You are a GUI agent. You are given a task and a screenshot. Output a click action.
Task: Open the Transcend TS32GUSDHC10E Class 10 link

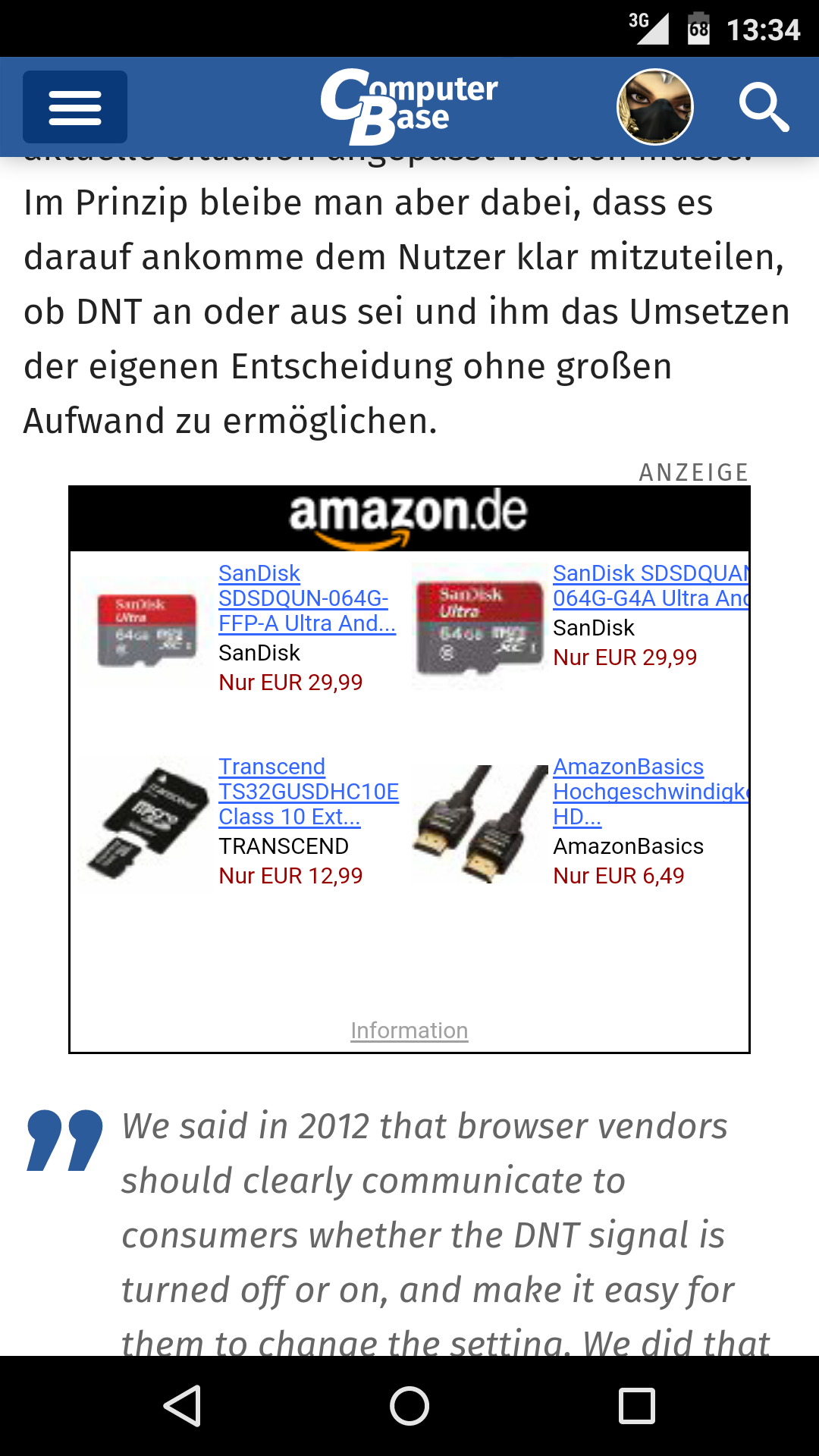point(308,792)
